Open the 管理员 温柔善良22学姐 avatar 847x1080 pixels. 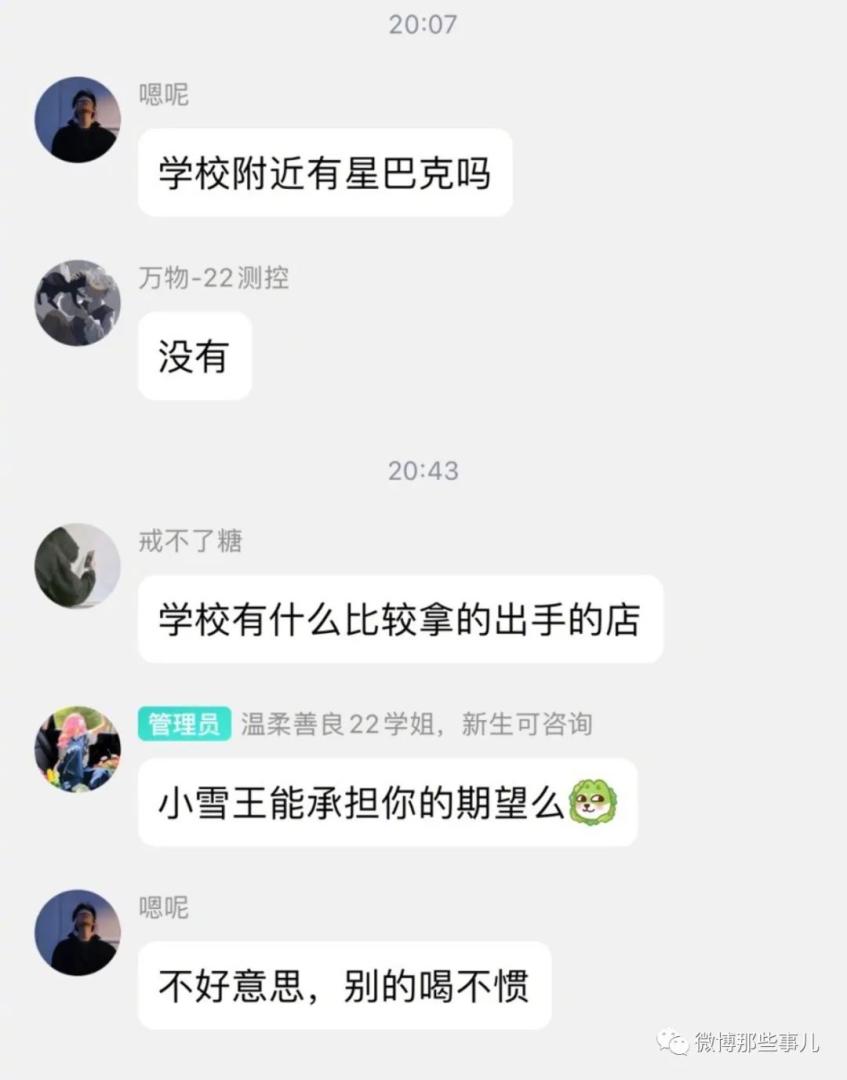(x=78, y=749)
